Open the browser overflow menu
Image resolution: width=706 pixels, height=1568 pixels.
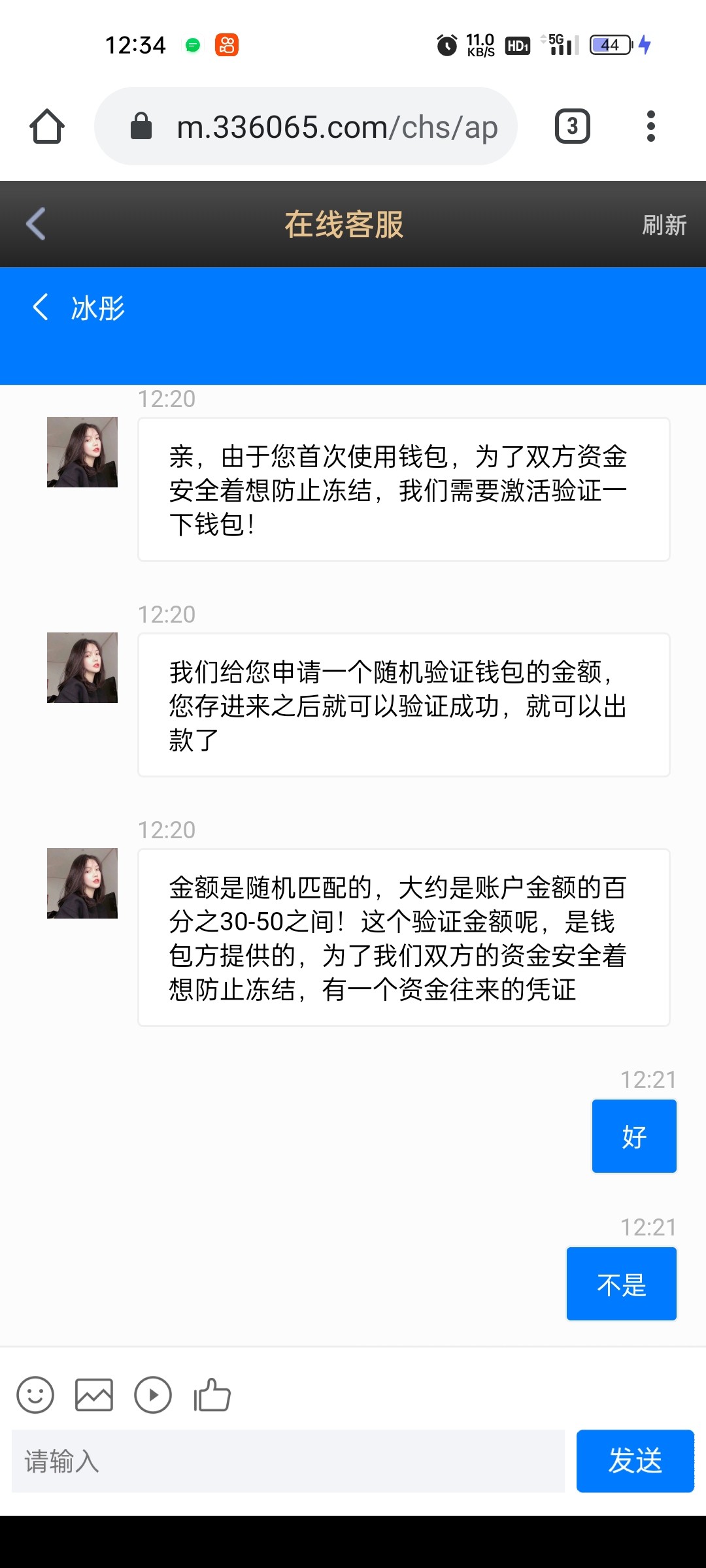pyautogui.click(x=650, y=126)
